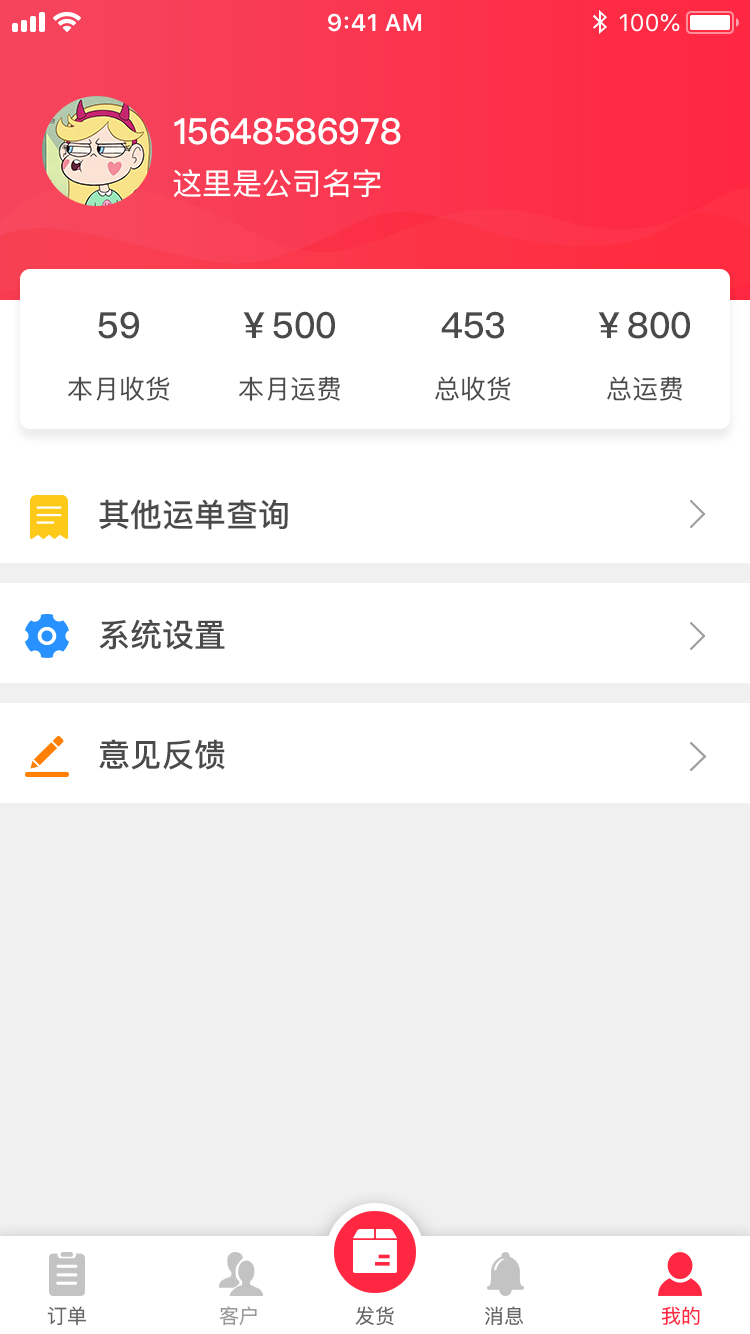Open the 其他运单查询 waybill note icon
Screen dimensions: 750x1334
47,515
